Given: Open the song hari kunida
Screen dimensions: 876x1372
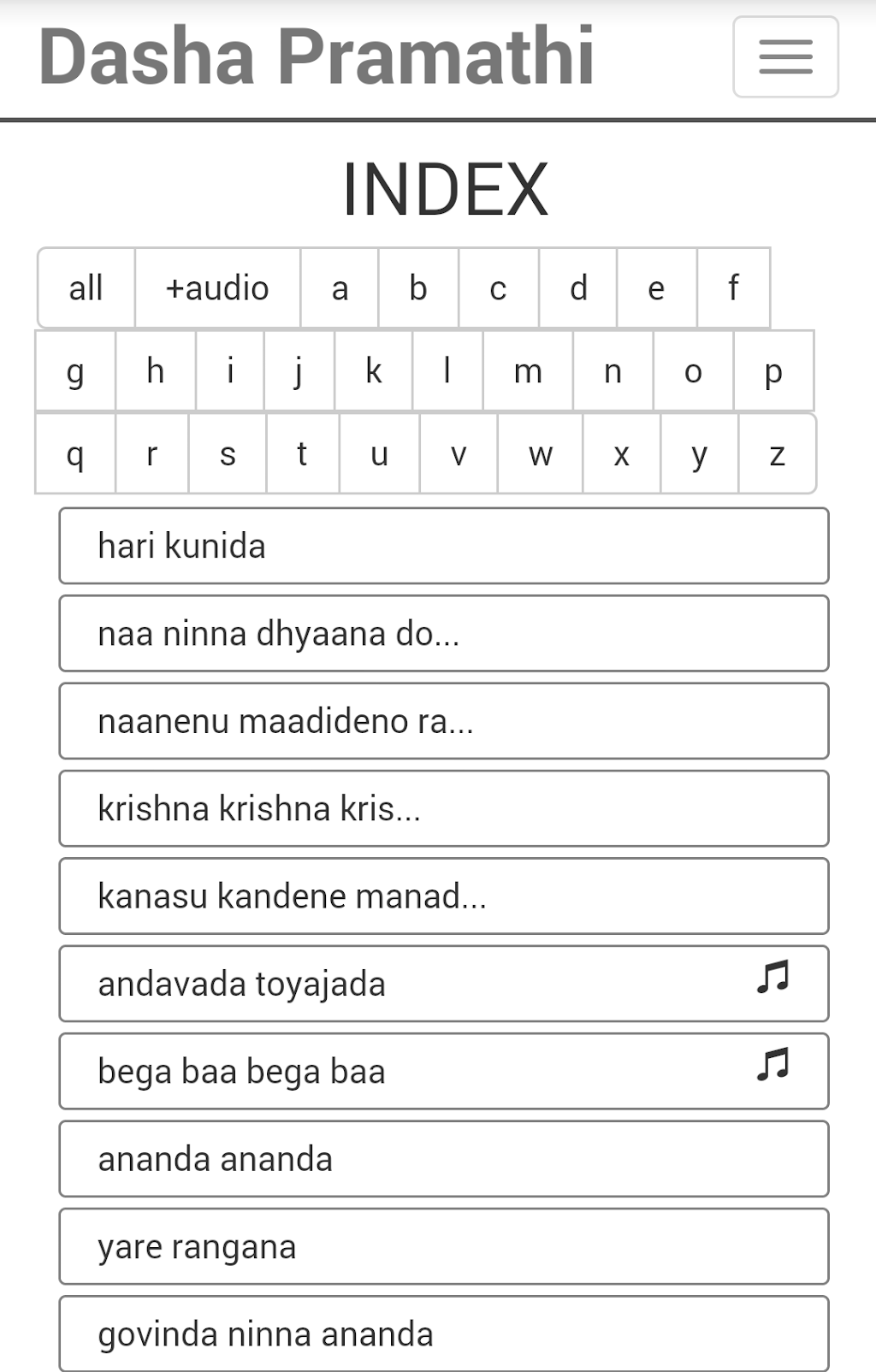Looking at the screenshot, I should [443, 546].
